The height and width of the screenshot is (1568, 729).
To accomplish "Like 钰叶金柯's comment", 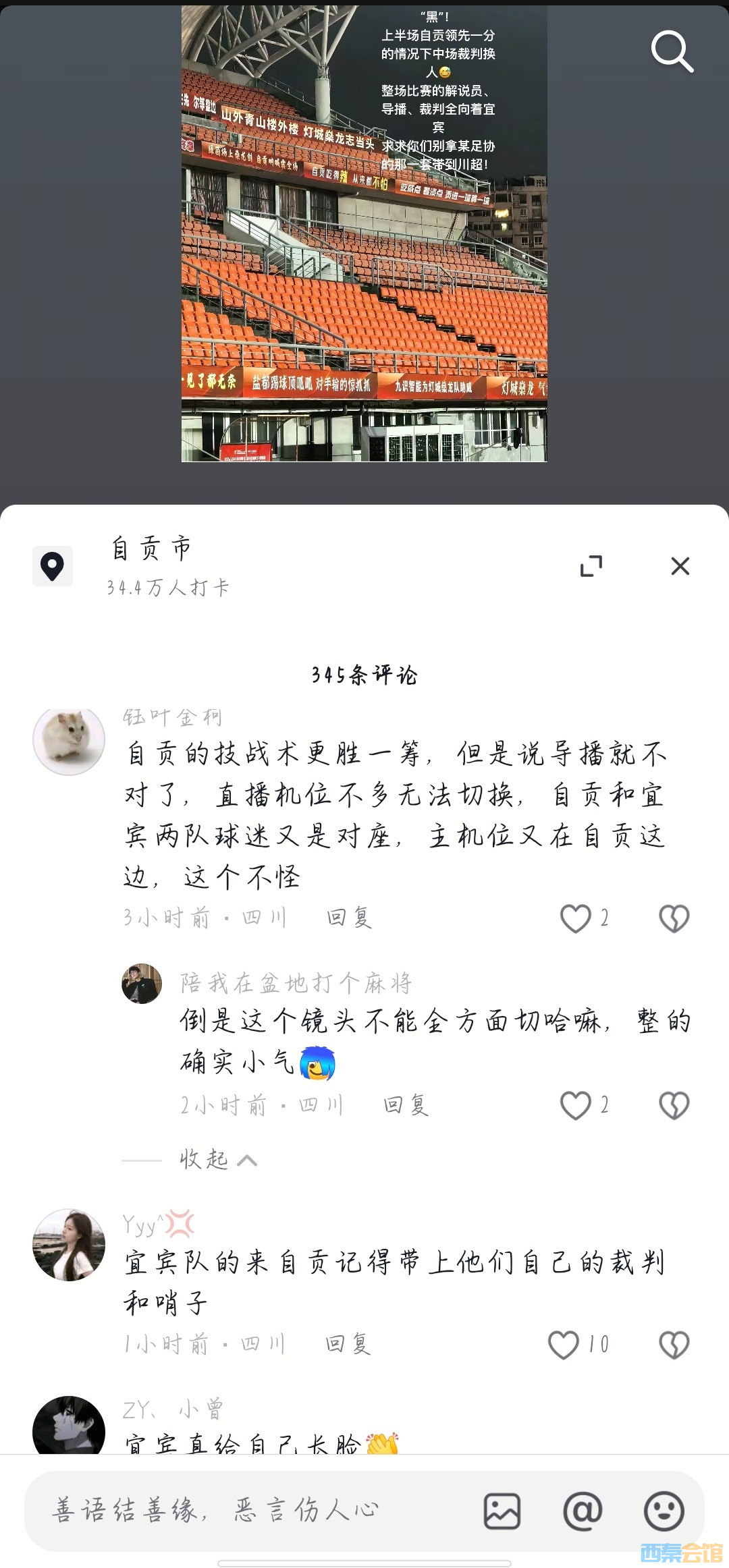I will pos(576,918).
